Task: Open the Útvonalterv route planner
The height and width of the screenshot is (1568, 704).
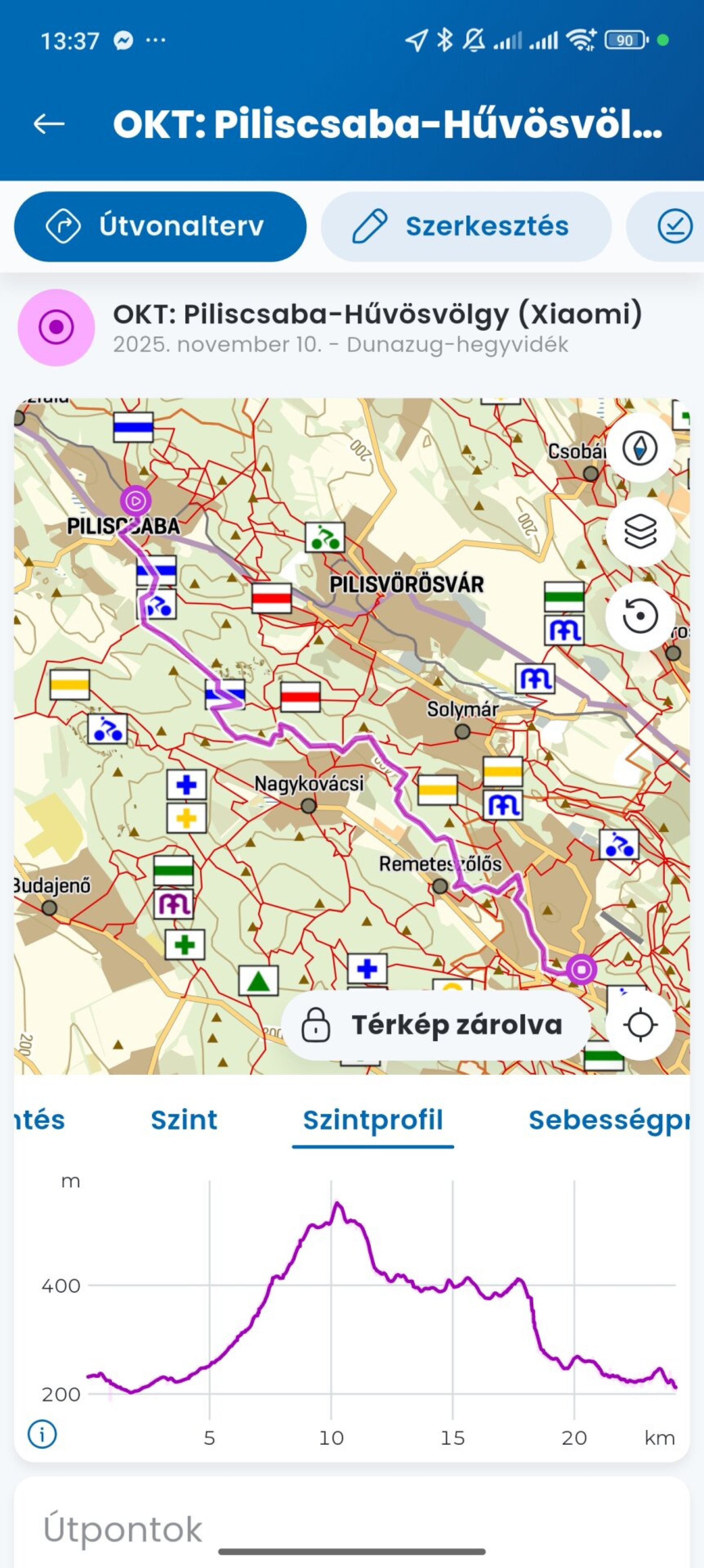Action: (160, 226)
